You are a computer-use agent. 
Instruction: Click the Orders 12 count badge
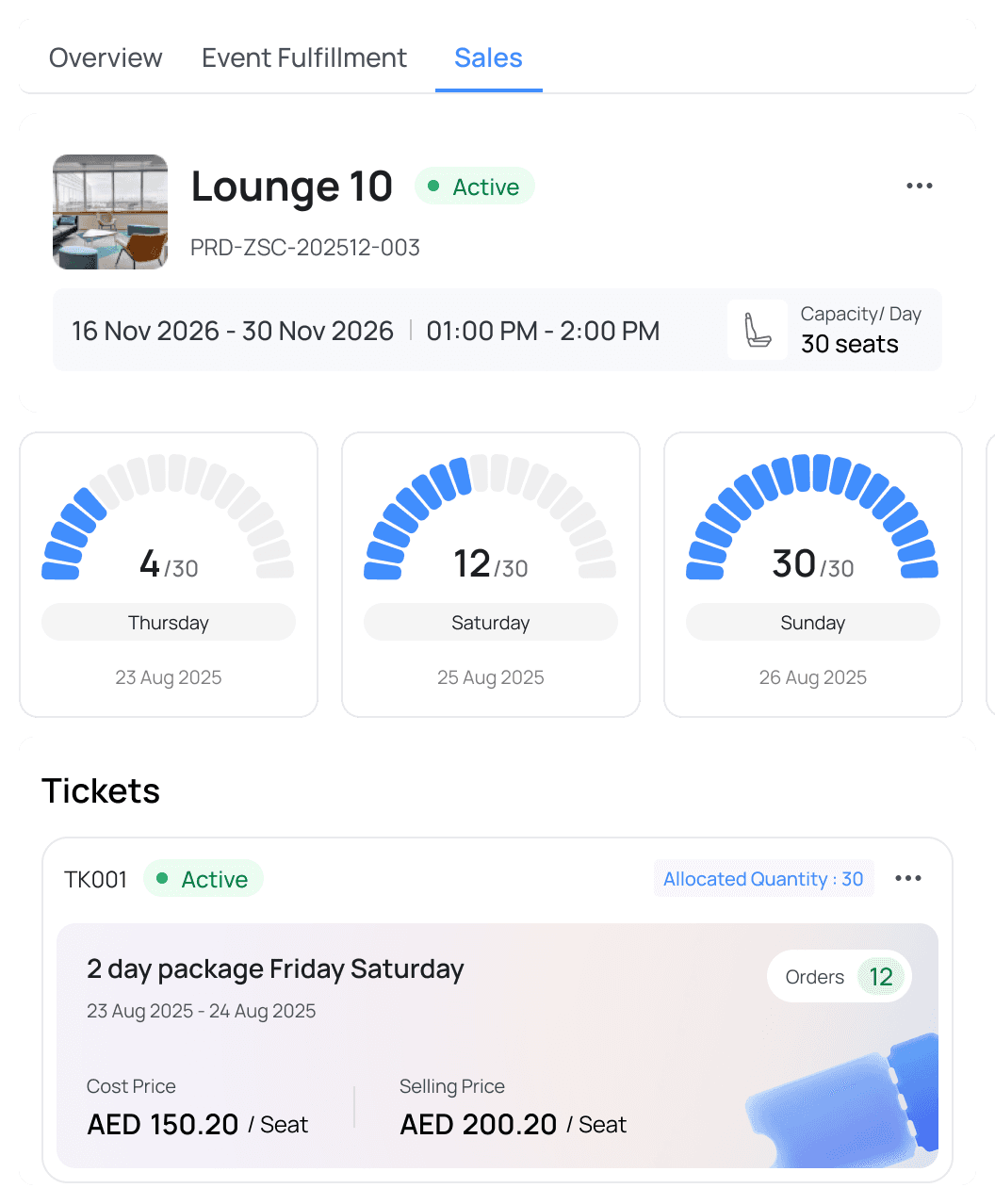pos(839,977)
